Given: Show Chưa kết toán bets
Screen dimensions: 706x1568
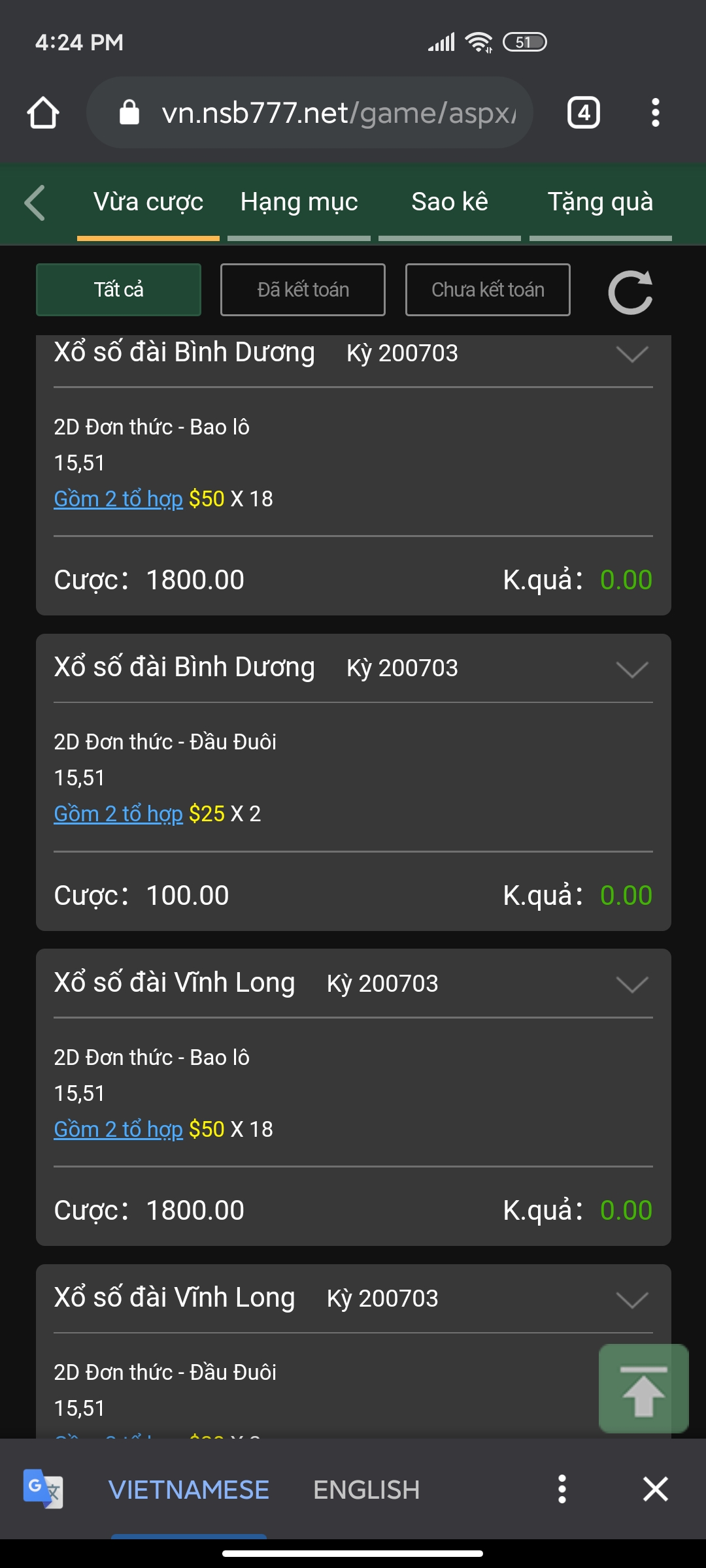Looking at the screenshot, I should [x=488, y=289].
